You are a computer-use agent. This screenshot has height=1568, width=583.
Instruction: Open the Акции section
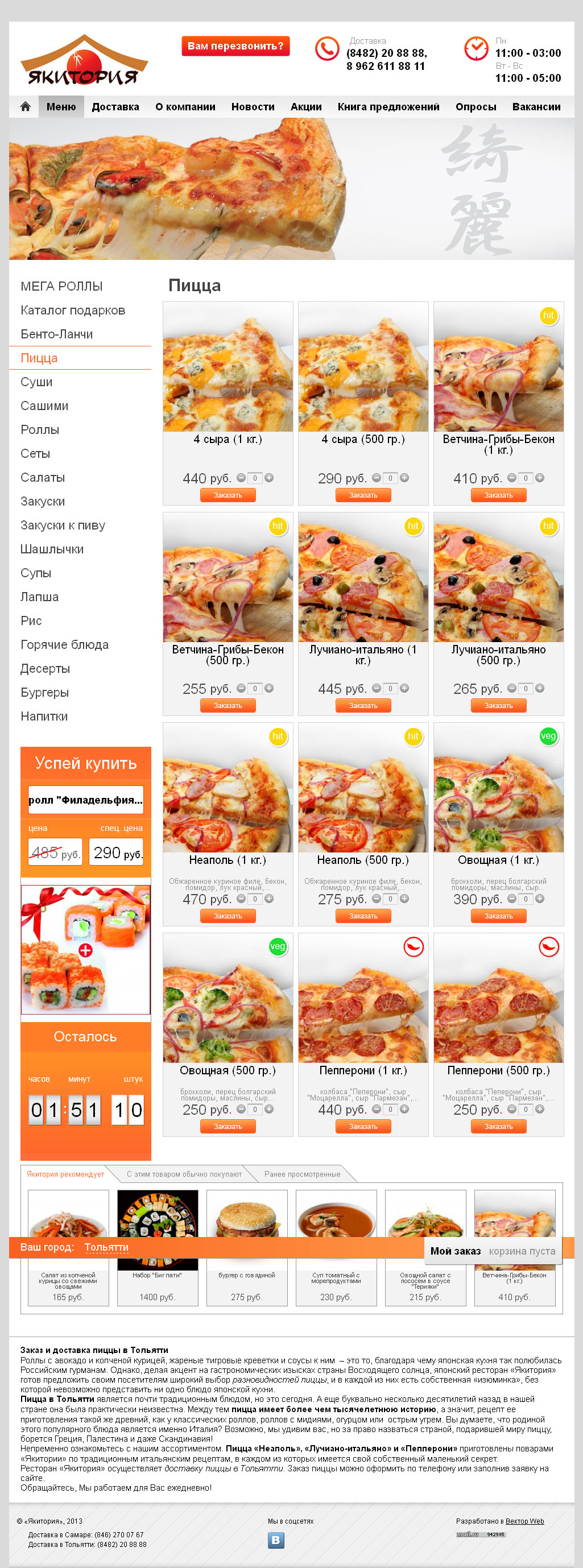tap(305, 106)
